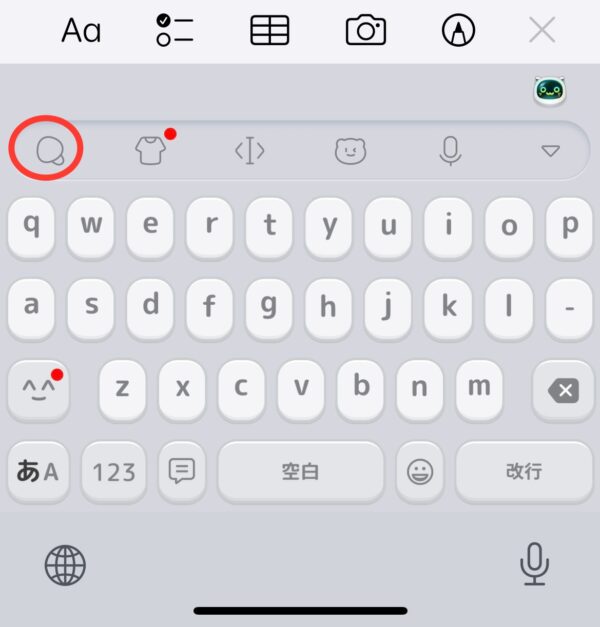Open keyboard skins via the shirt icon

click(x=150, y=151)
